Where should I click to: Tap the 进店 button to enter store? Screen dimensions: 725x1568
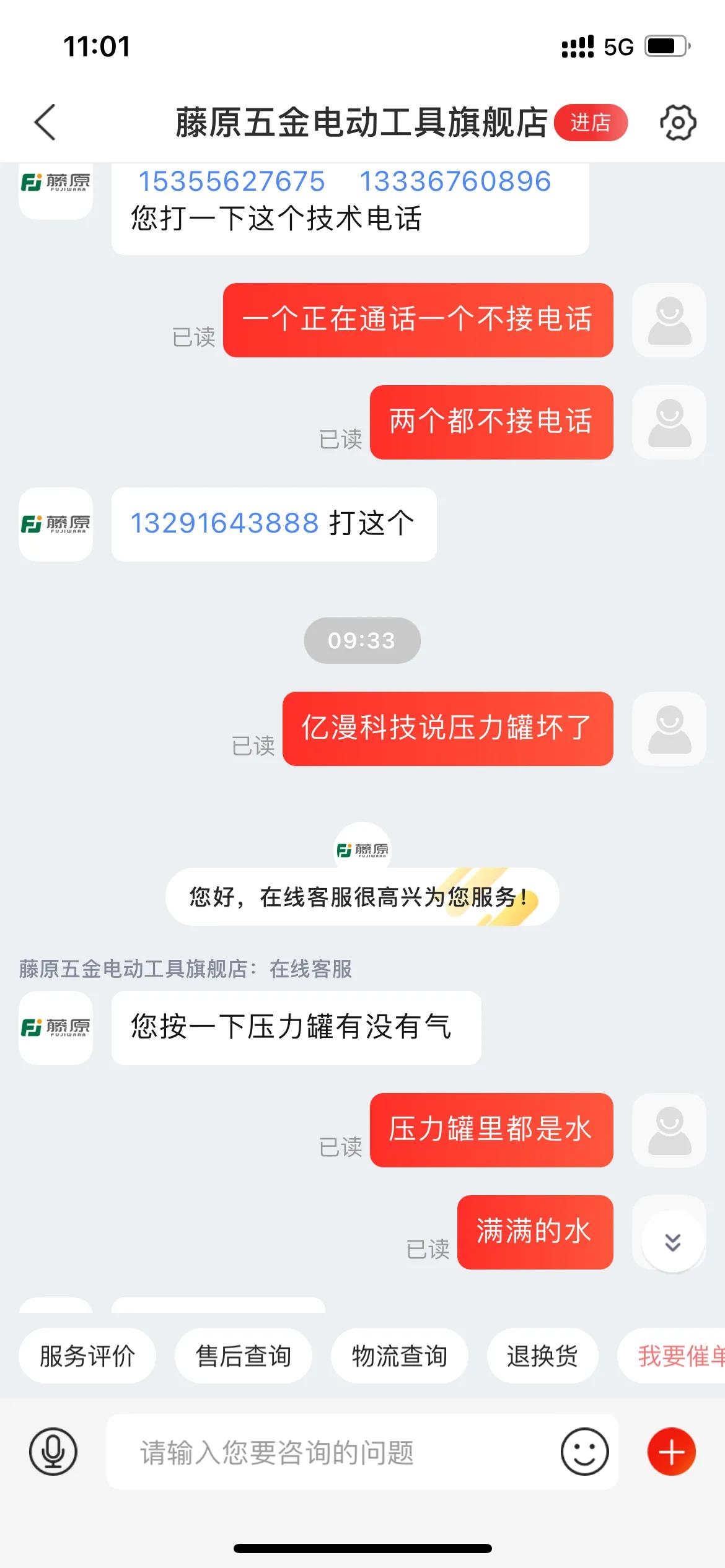592,123
